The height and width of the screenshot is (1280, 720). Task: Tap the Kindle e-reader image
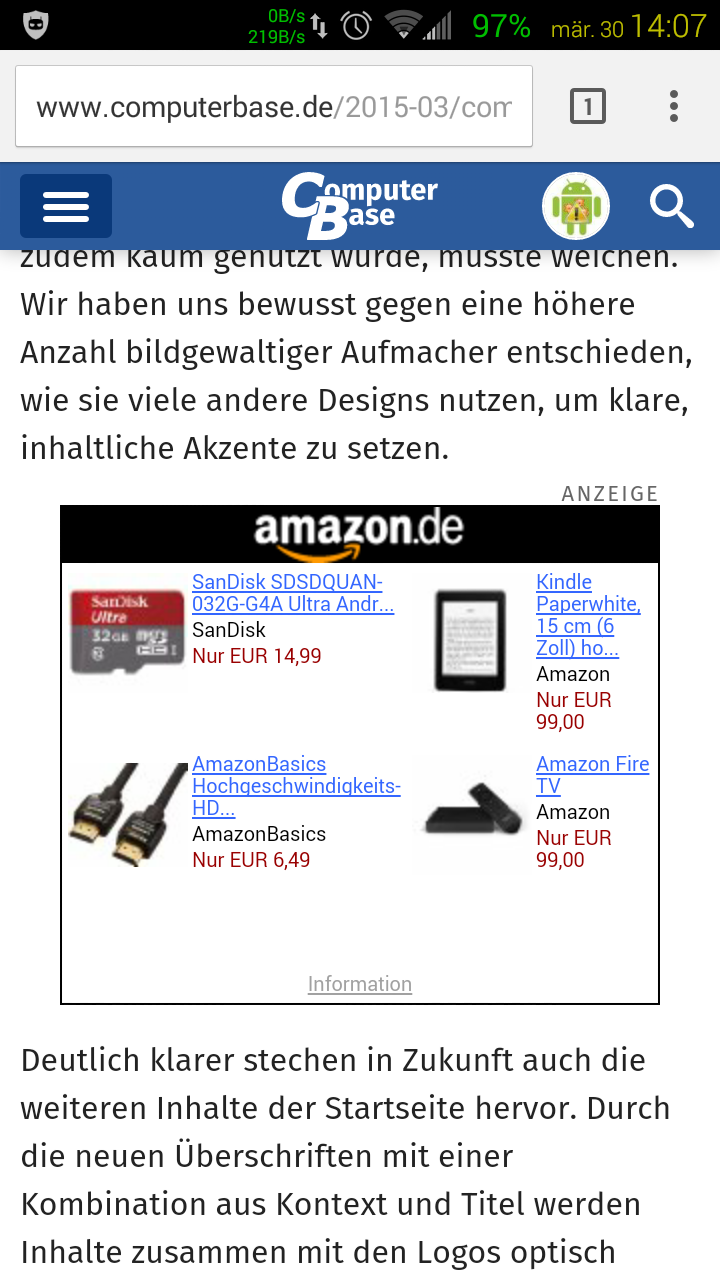(x=470, y=640)
